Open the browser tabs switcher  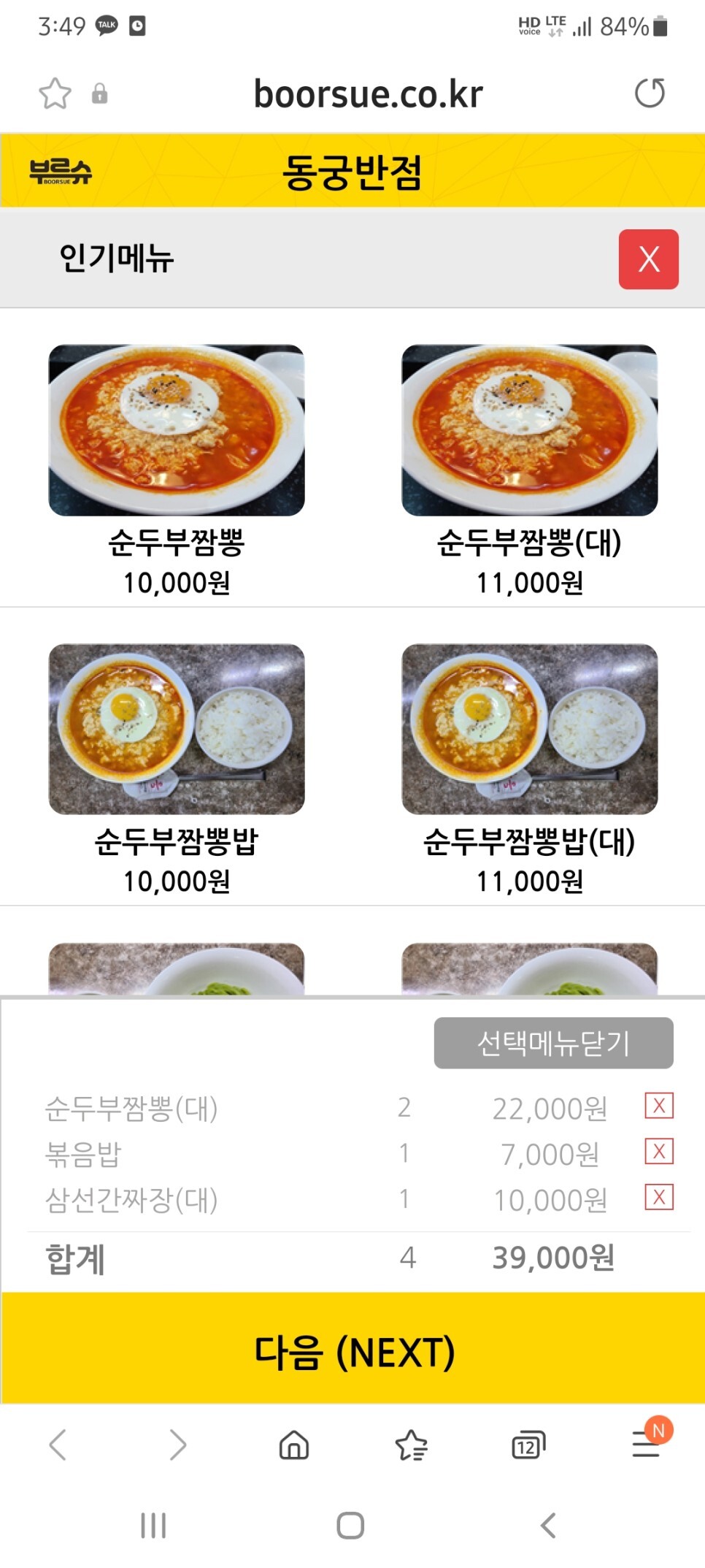tap(528, 1445)
